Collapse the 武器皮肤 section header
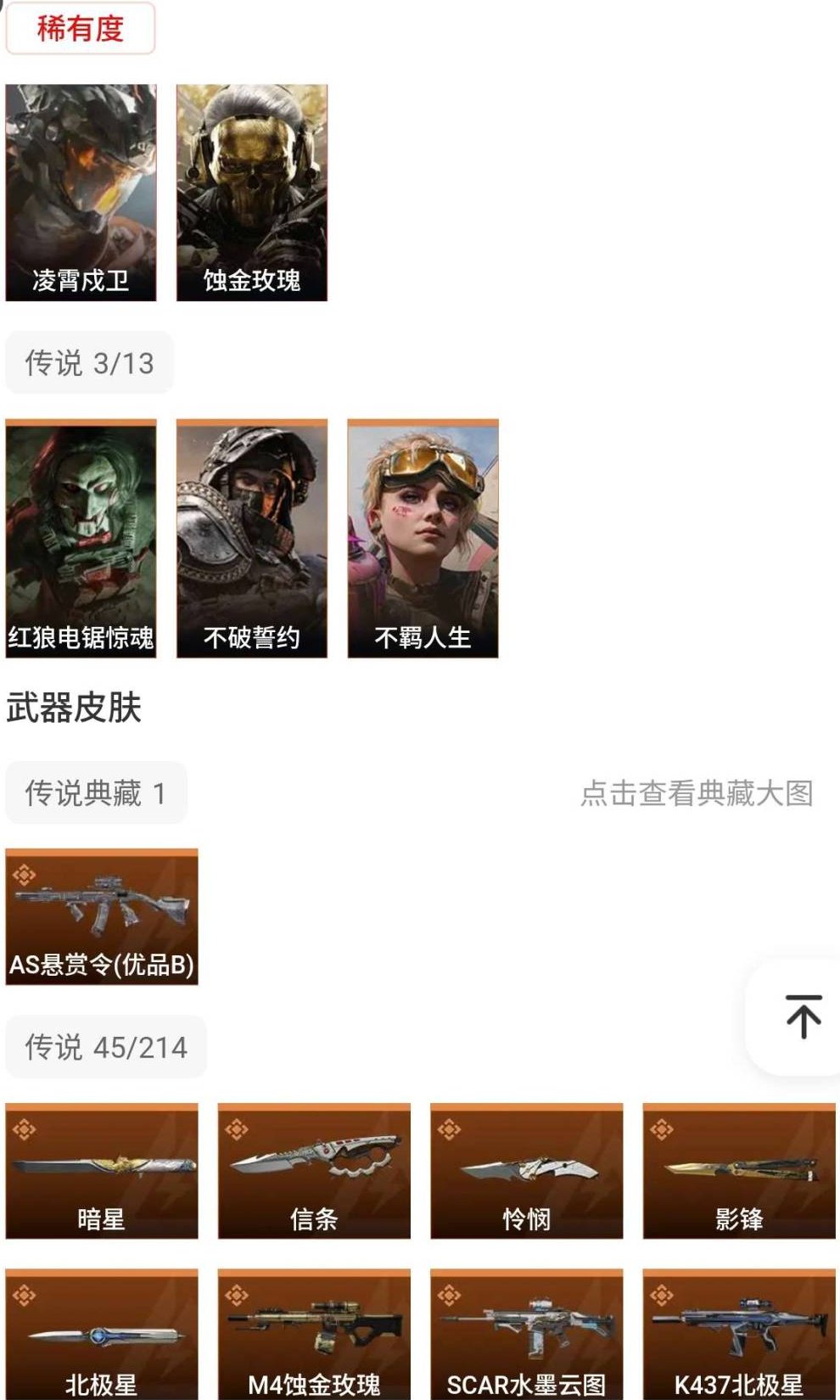This screenshot has height=1400, width=840. tap(75, 706)
